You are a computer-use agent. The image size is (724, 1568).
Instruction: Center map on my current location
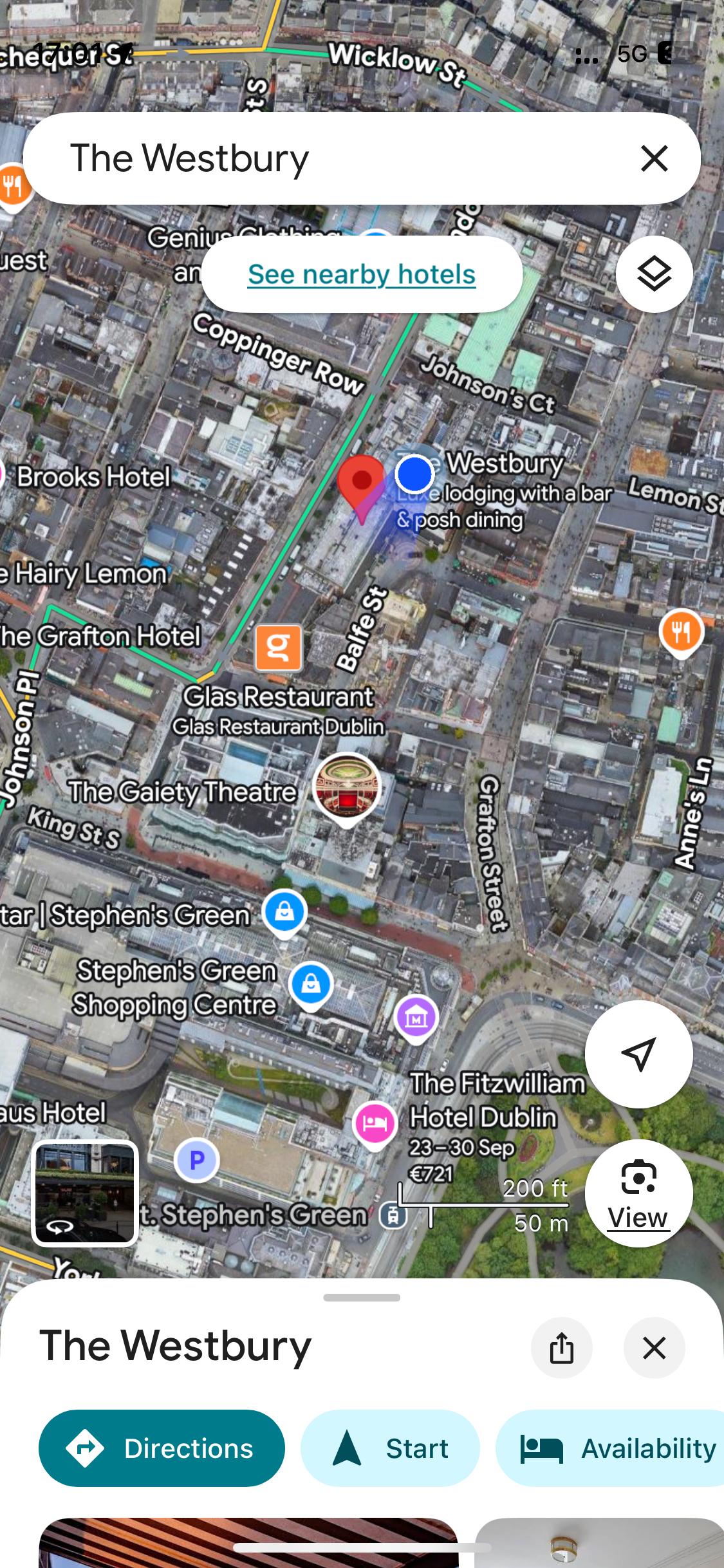(638, 1054)
